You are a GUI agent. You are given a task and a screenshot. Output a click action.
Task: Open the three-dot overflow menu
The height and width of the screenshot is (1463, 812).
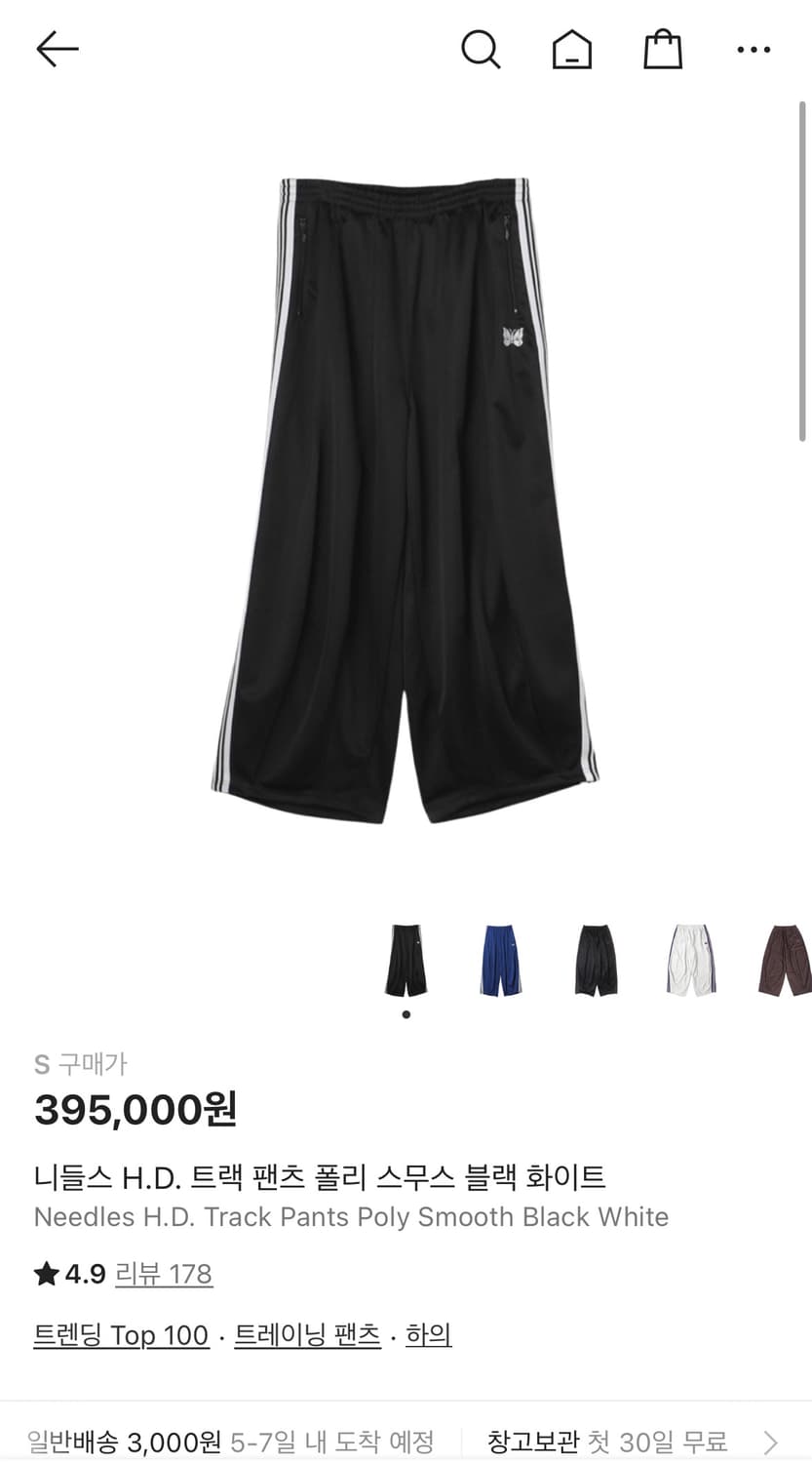754,50
